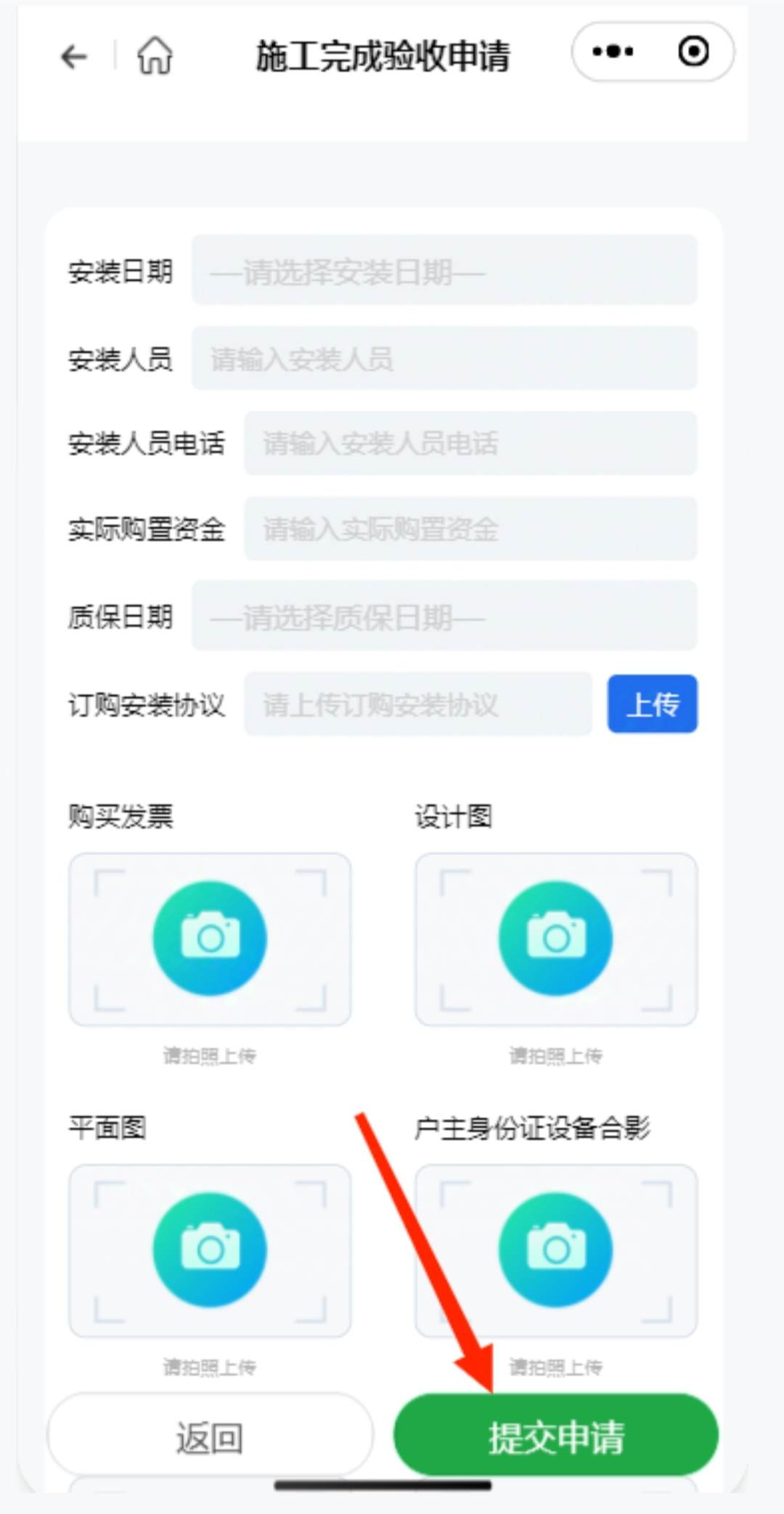Image resolution: width=784 pixels, height=1514 pixels.
Task: Open the 质保日期 date picker
Action: point(444,616)
